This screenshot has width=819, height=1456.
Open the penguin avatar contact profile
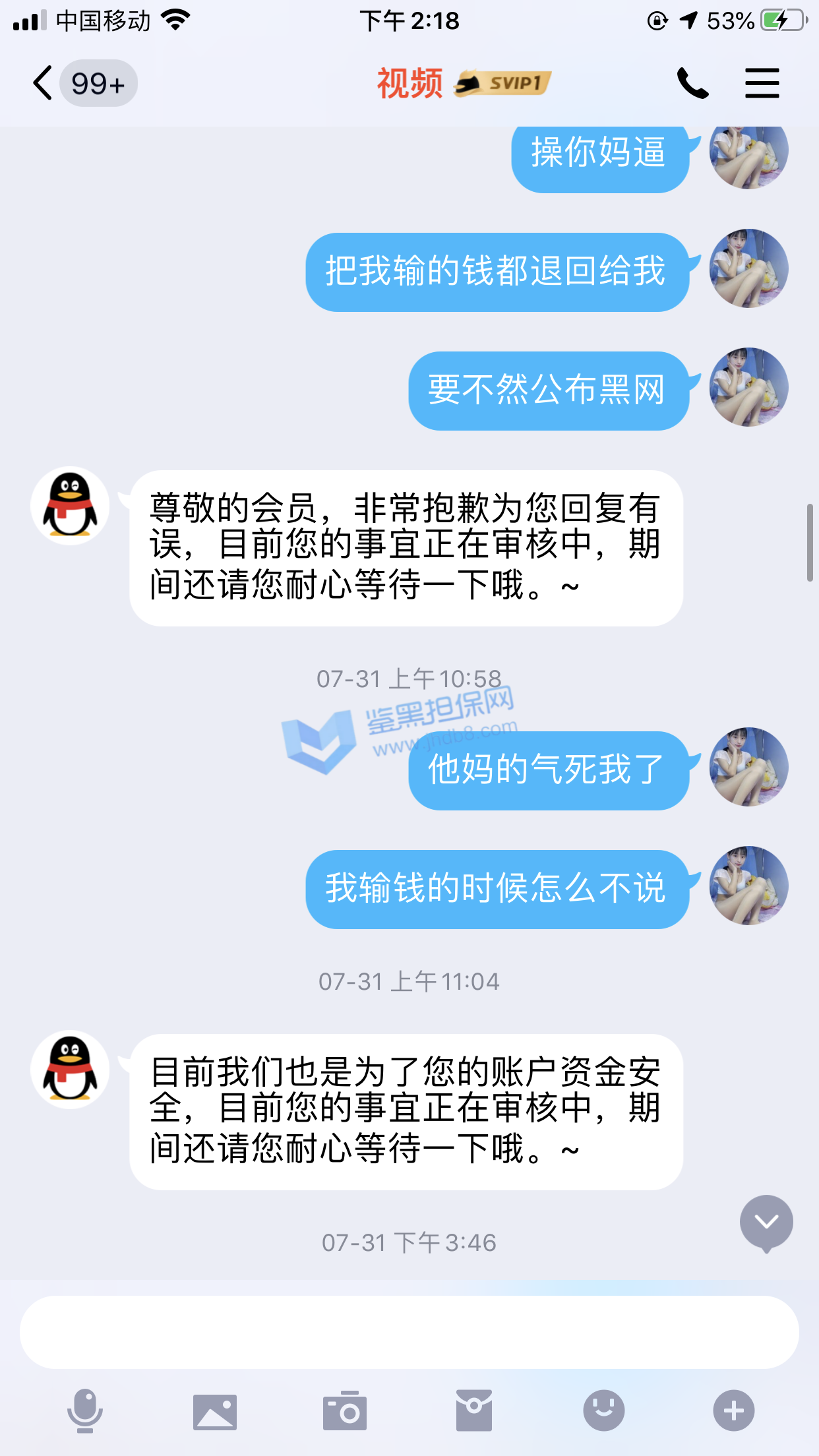pyautogui.click(x=70, y=506)
